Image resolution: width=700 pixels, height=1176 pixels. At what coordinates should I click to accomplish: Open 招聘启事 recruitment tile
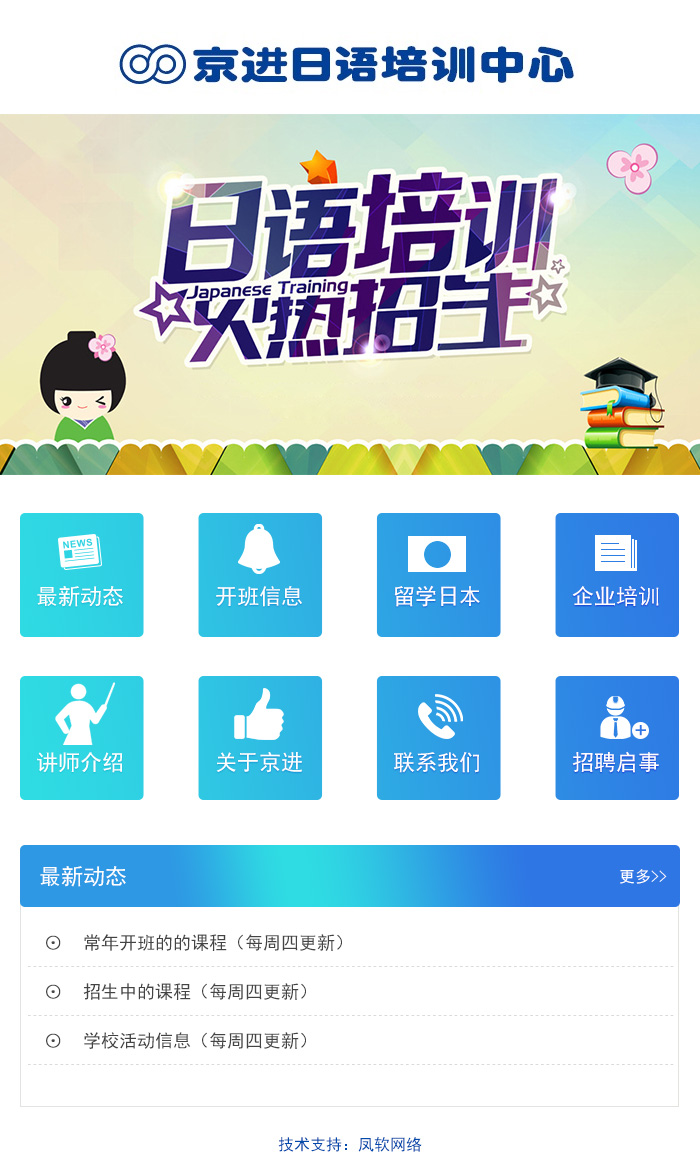tap(617, 738)
